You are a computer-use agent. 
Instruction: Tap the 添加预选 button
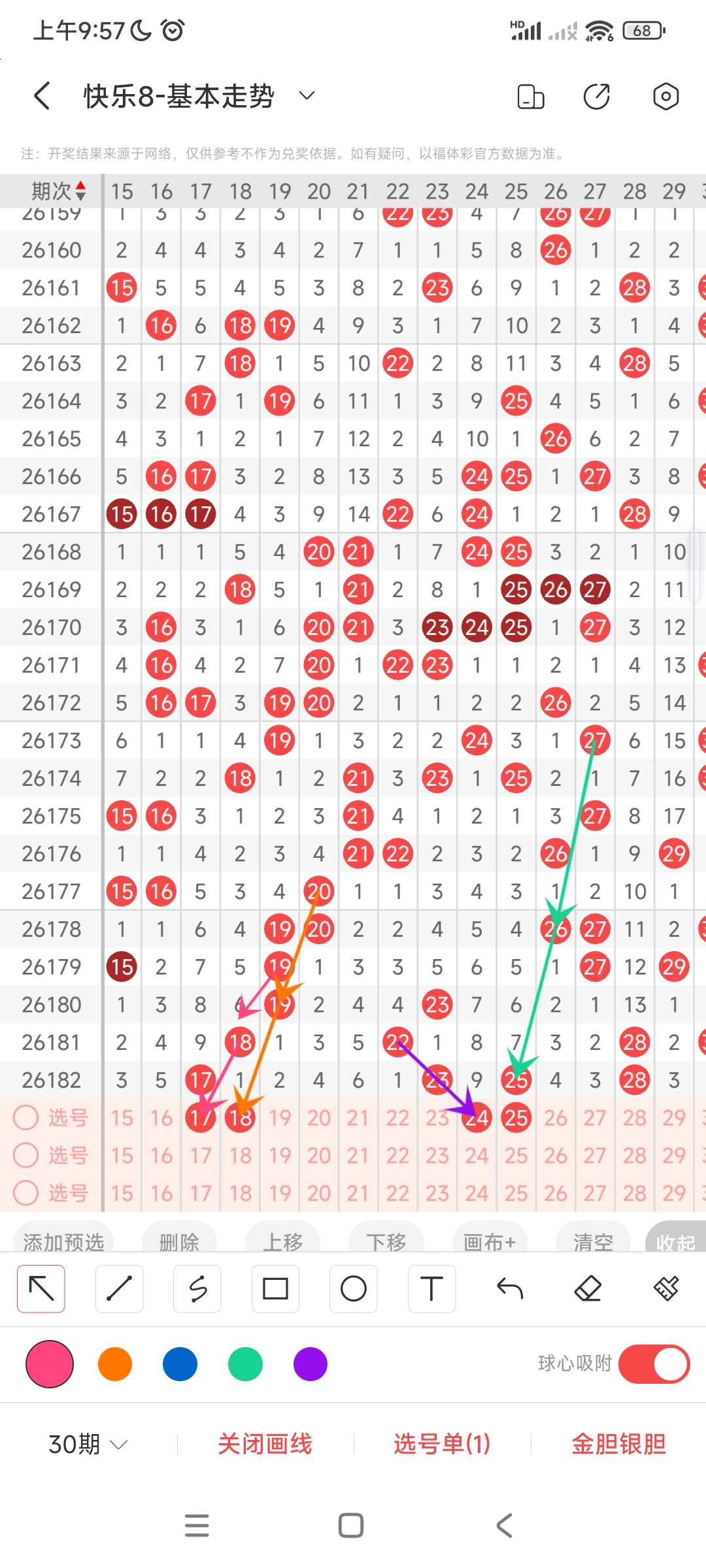63,1240
